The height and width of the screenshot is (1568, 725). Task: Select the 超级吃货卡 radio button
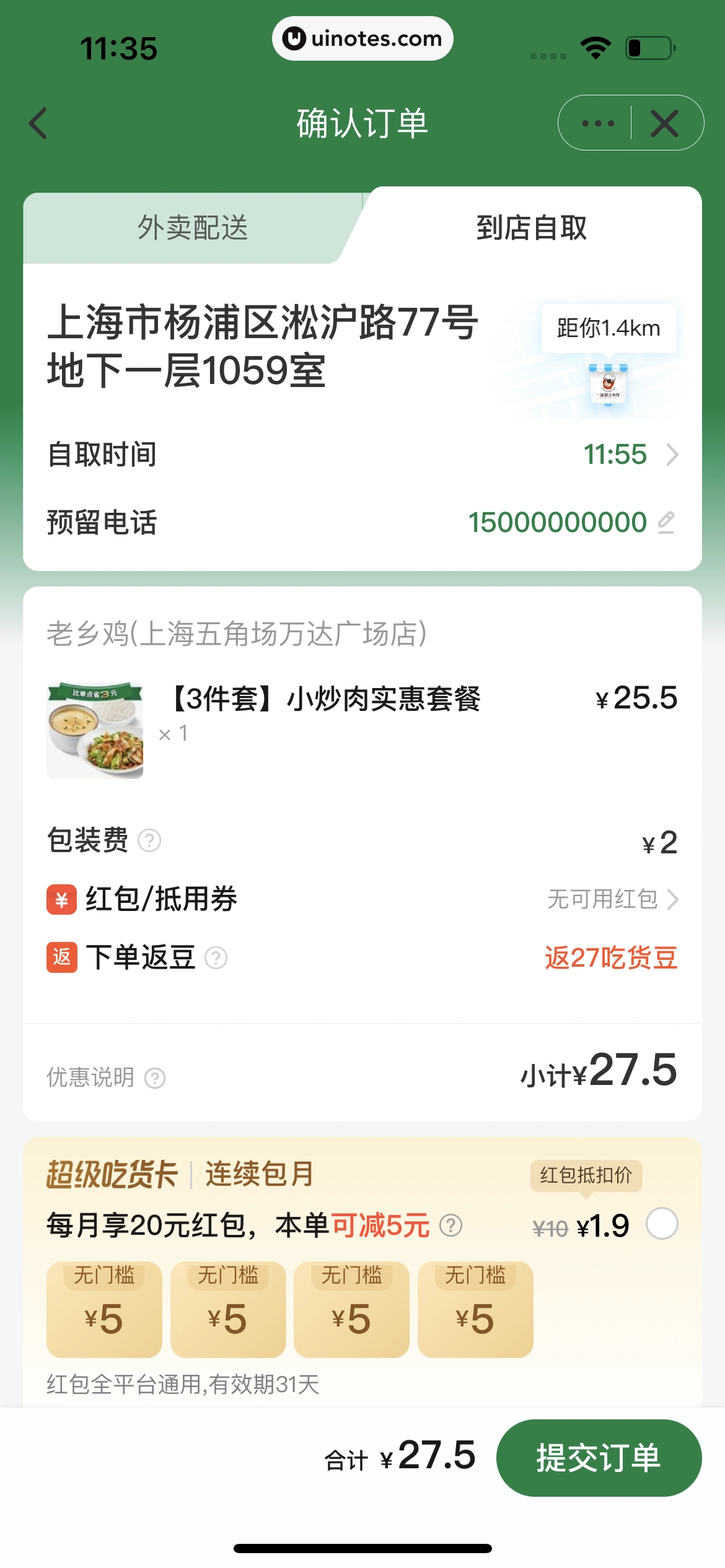[662, 1224]
